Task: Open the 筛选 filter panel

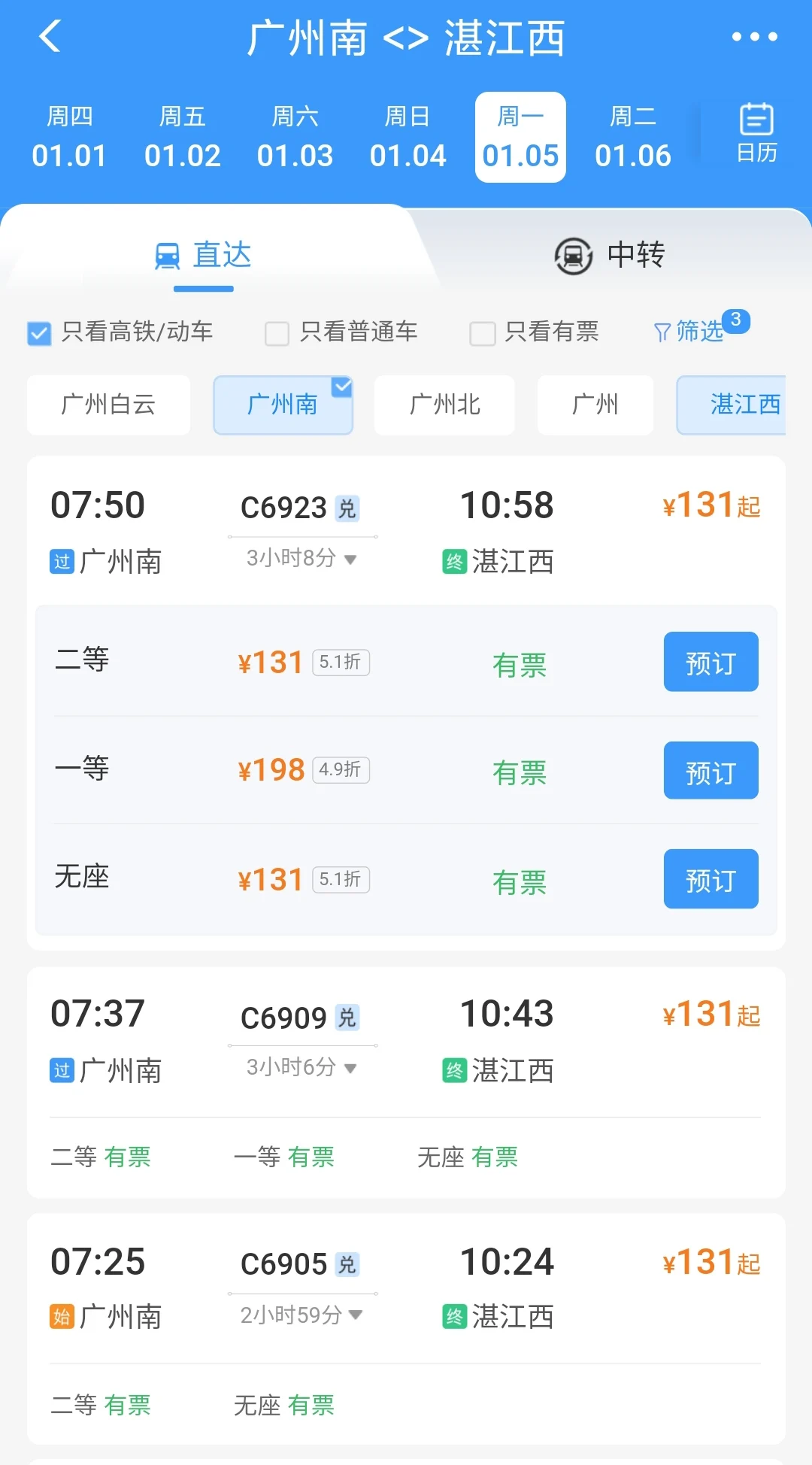Action: [695, 332]
